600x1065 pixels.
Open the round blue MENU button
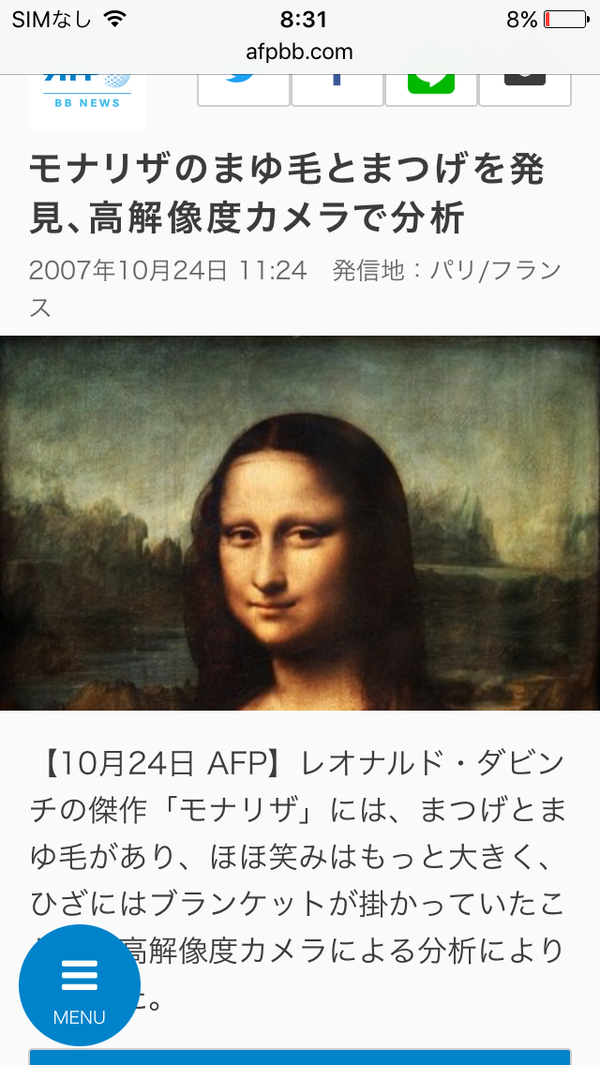(80, 985)
